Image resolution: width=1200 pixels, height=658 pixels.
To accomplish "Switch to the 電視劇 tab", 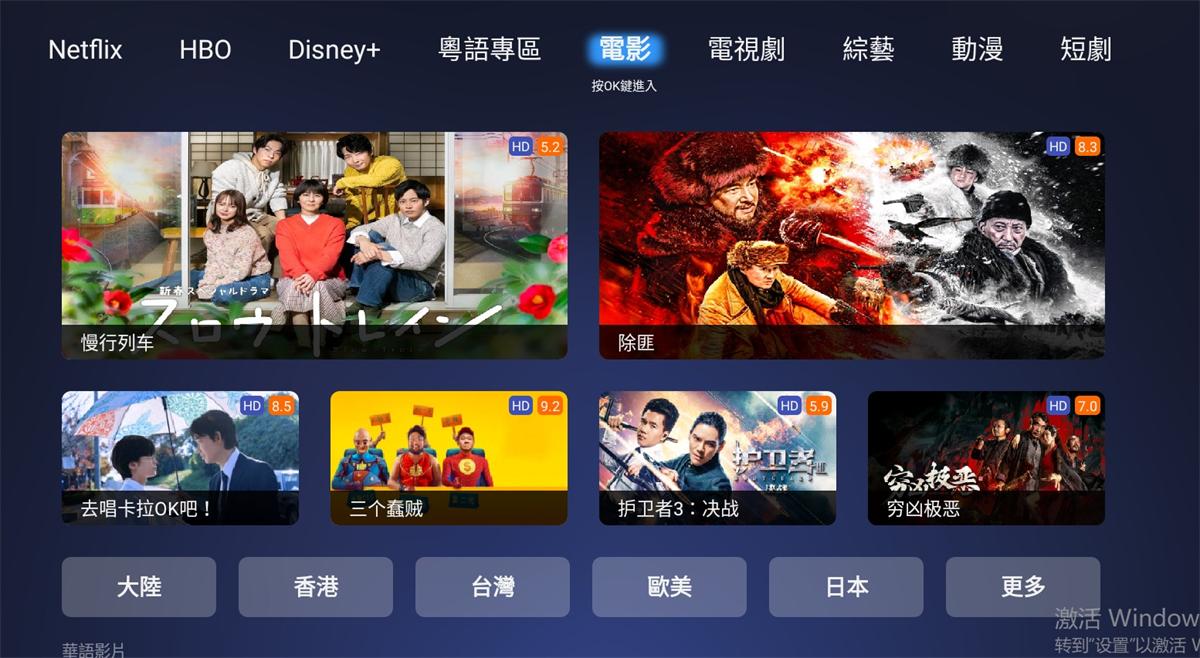I will 746,49.
